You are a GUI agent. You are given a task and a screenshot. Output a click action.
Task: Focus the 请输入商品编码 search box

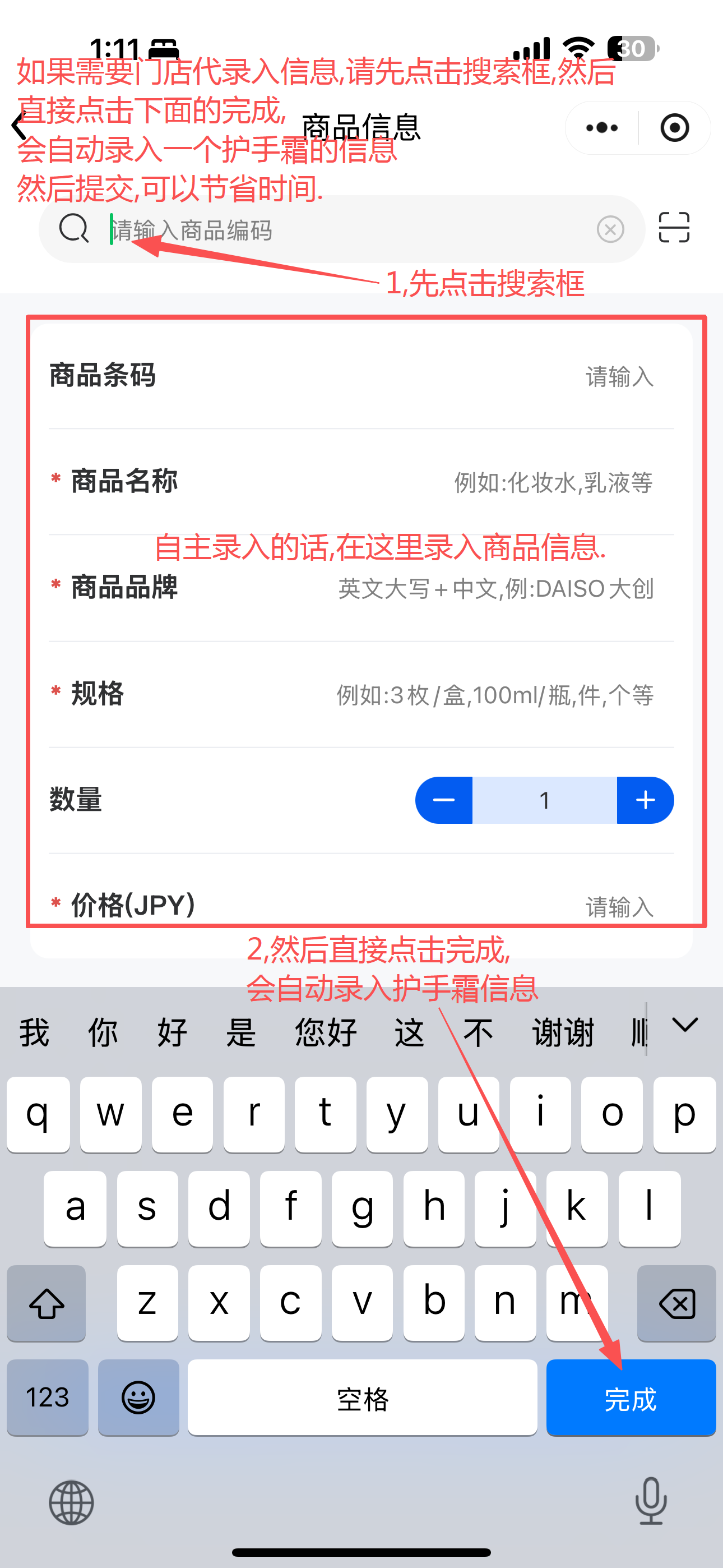[x=341, y=230]
